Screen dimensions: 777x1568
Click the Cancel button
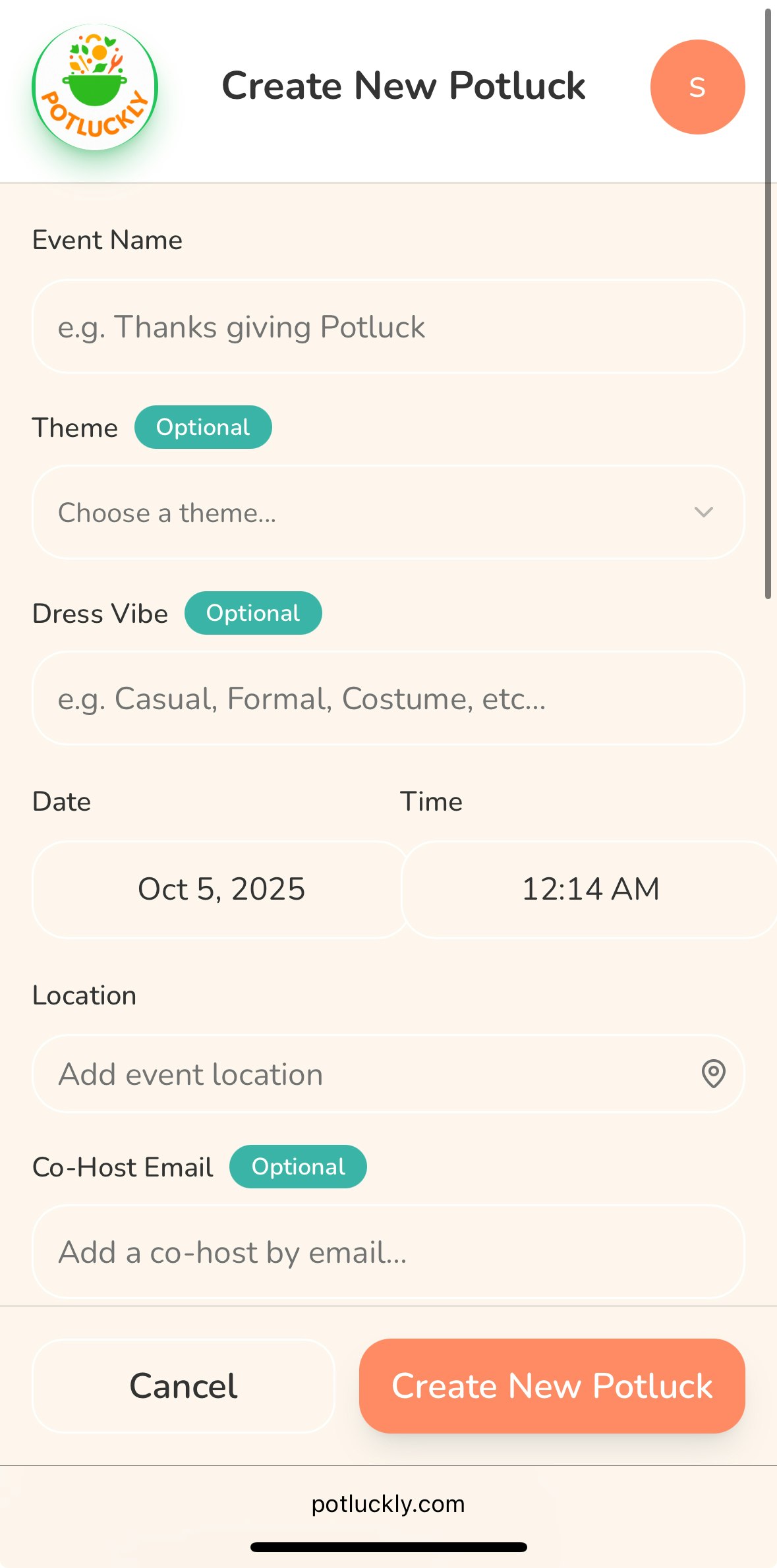183,1385
